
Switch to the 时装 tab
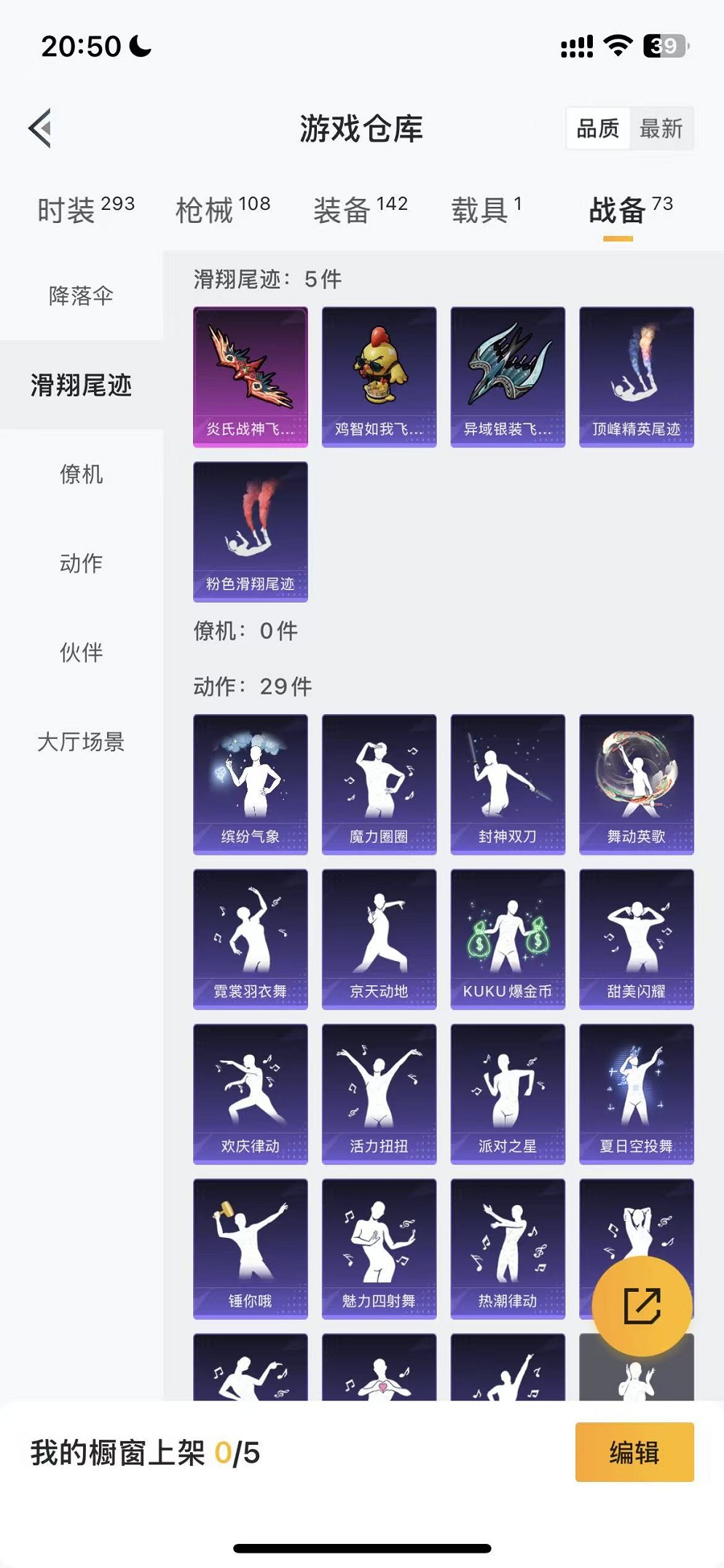[85, 210]
